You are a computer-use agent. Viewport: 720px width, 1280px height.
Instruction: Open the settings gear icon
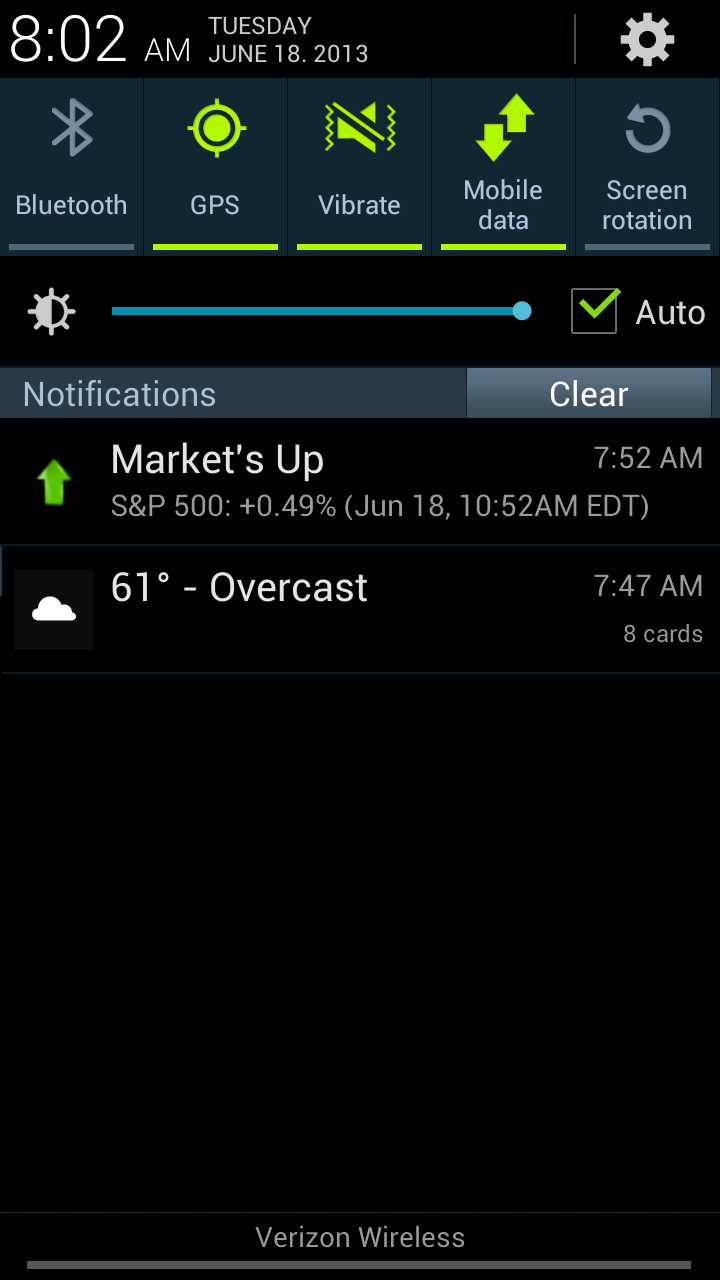pyautogui.click(x=646, y=39)
